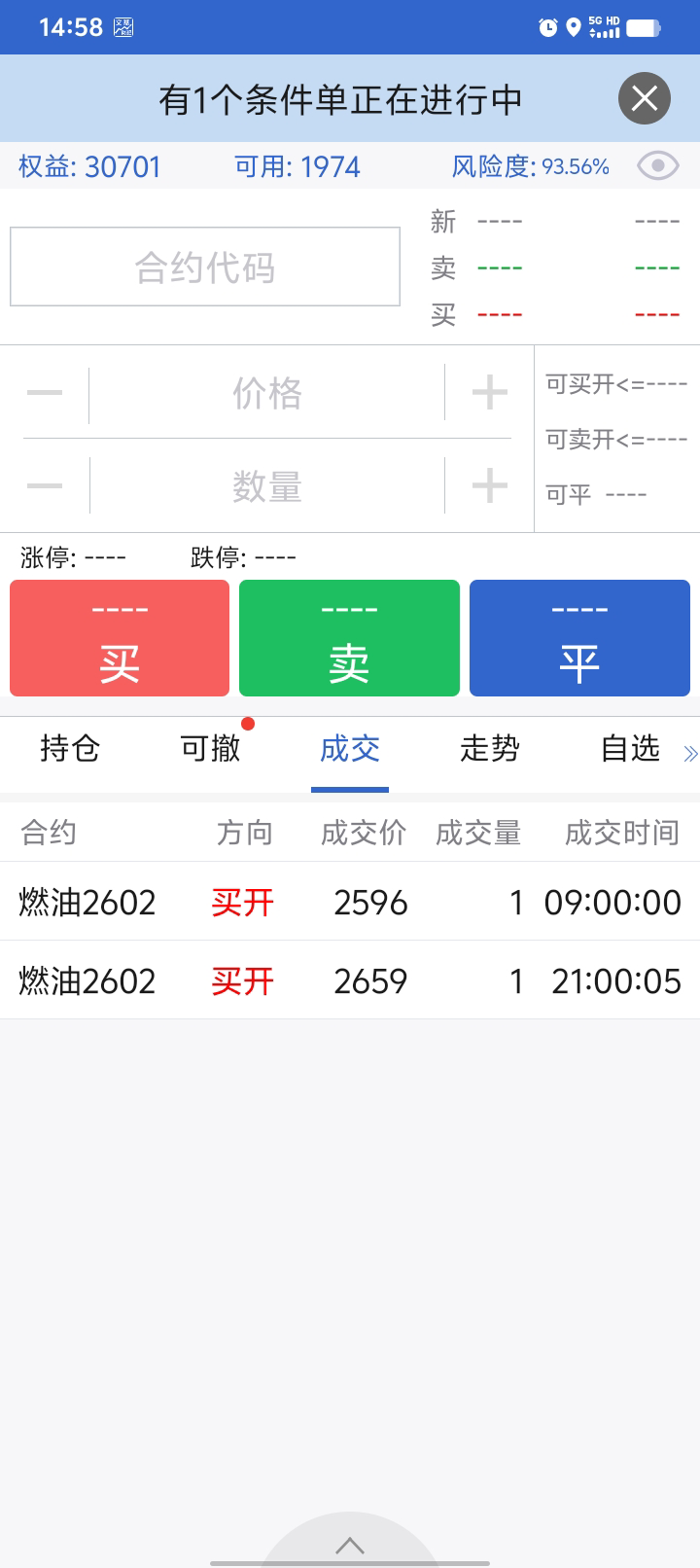Tap the red 买 button
700x1568 pixels.
pos(120,638)
